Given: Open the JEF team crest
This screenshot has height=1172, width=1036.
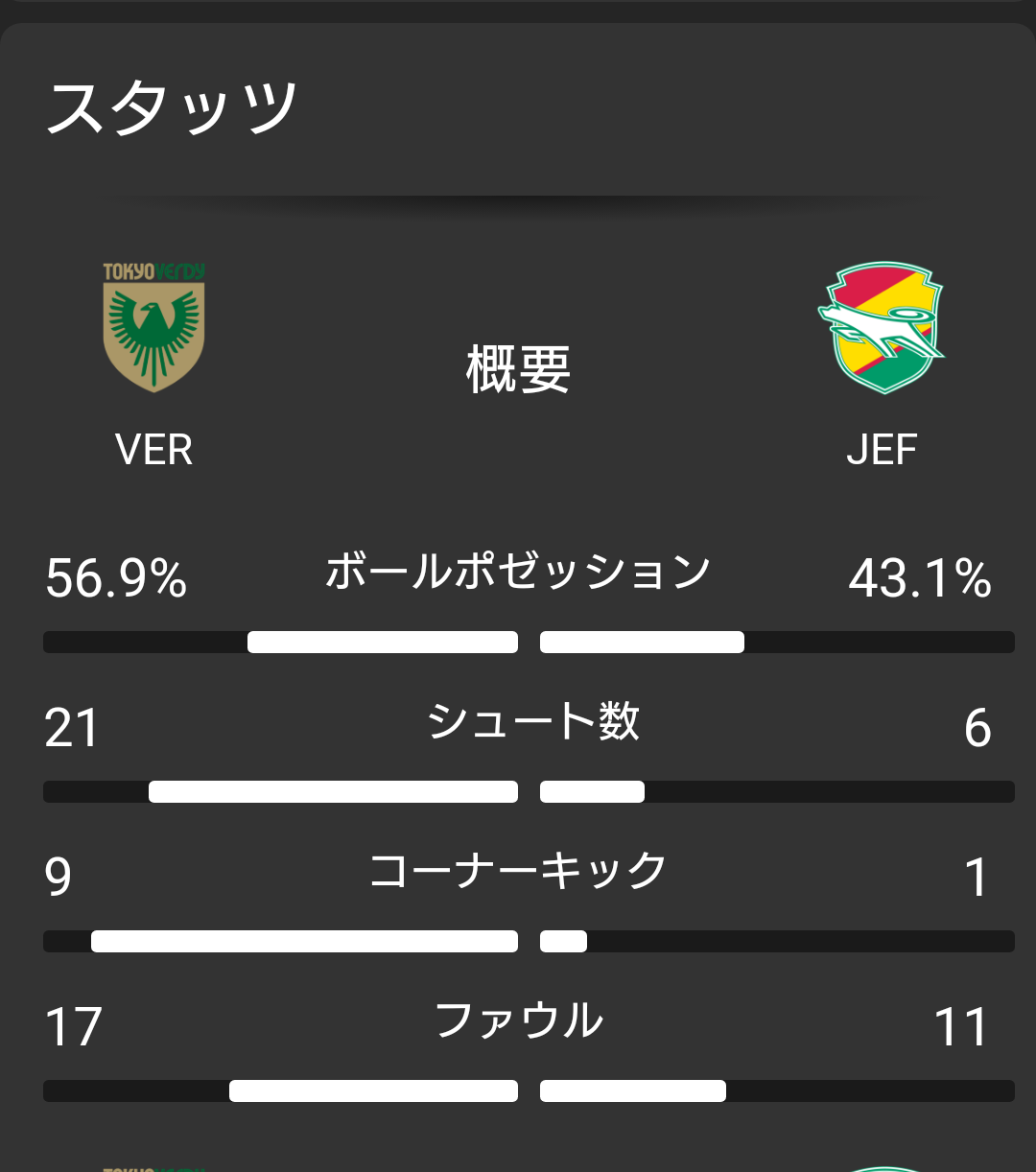Looking at the screenshot, I should coord(882,326).
